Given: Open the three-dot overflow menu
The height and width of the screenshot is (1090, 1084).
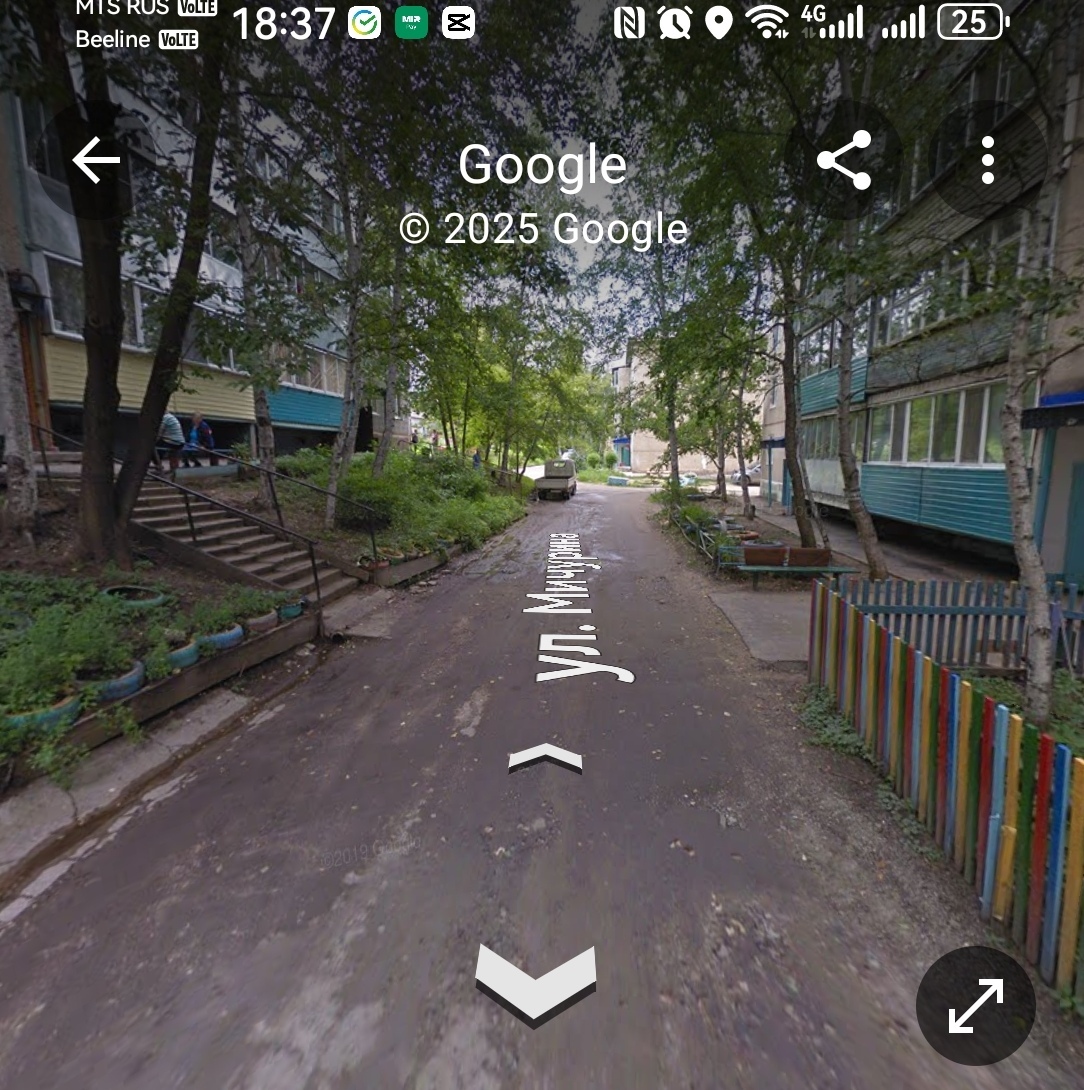Looking at the screenshot, I should pyautogui.click(x=987, y=160).
